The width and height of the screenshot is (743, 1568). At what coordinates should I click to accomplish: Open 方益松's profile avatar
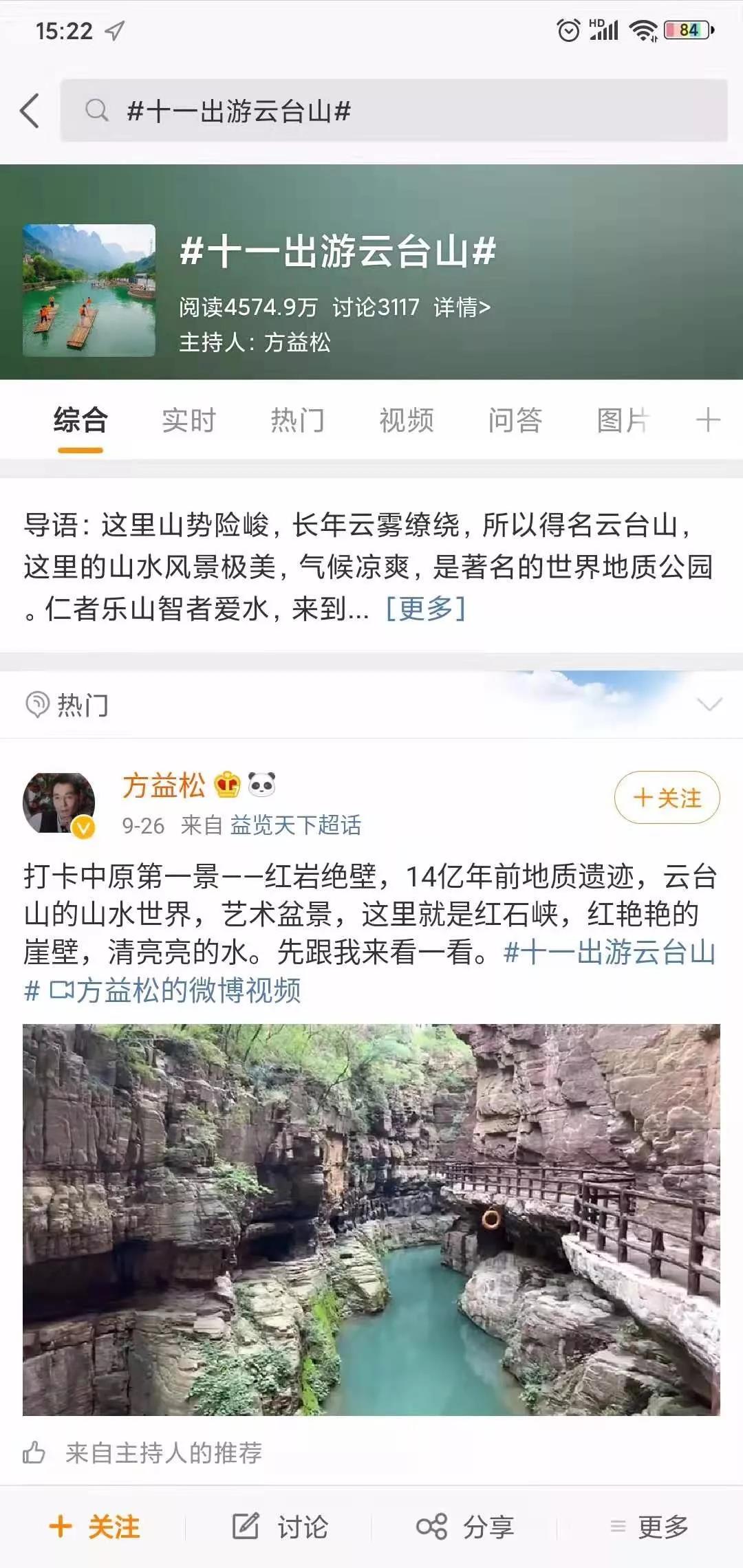pyautogui.click(x=59, y=803)
